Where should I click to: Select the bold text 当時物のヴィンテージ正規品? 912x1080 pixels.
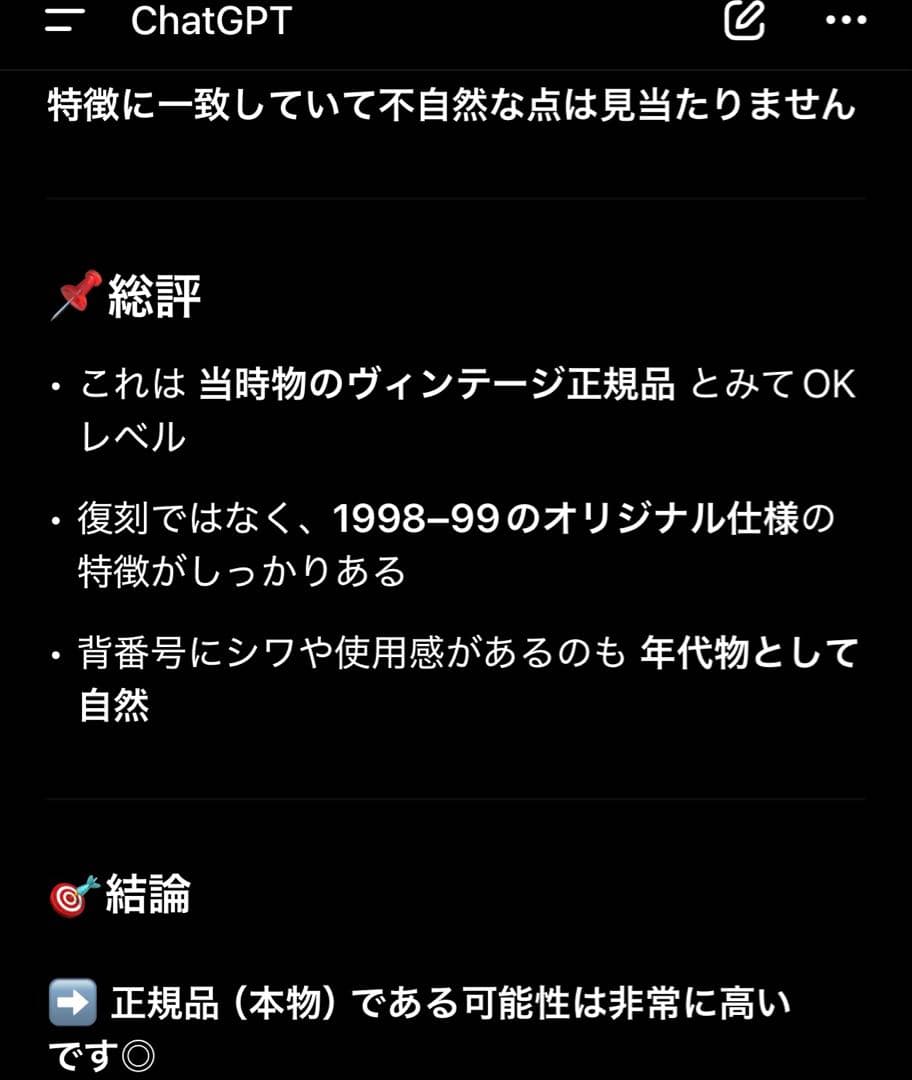click(438, 387)
